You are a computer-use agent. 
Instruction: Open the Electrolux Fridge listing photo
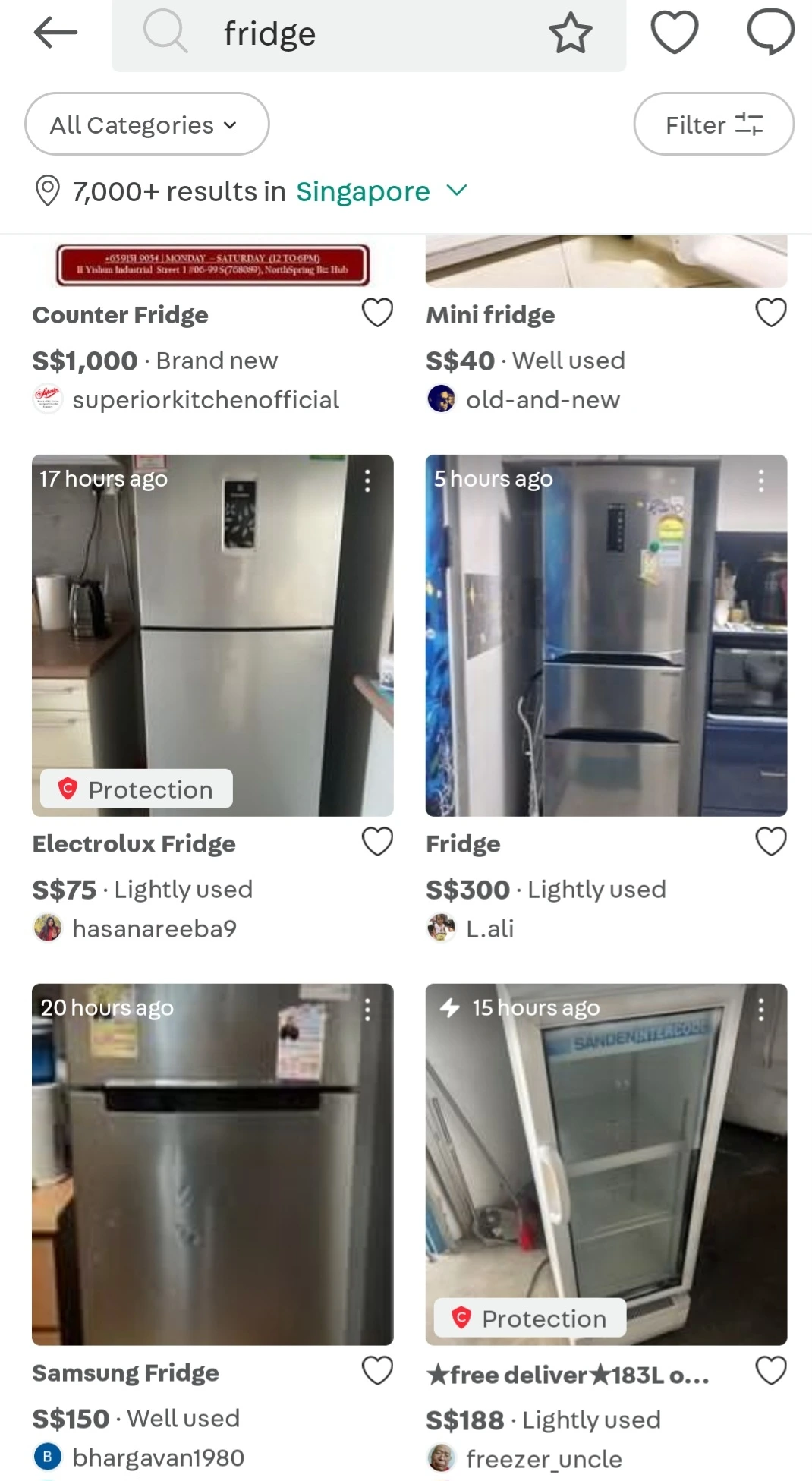click(x=212, y=635)
